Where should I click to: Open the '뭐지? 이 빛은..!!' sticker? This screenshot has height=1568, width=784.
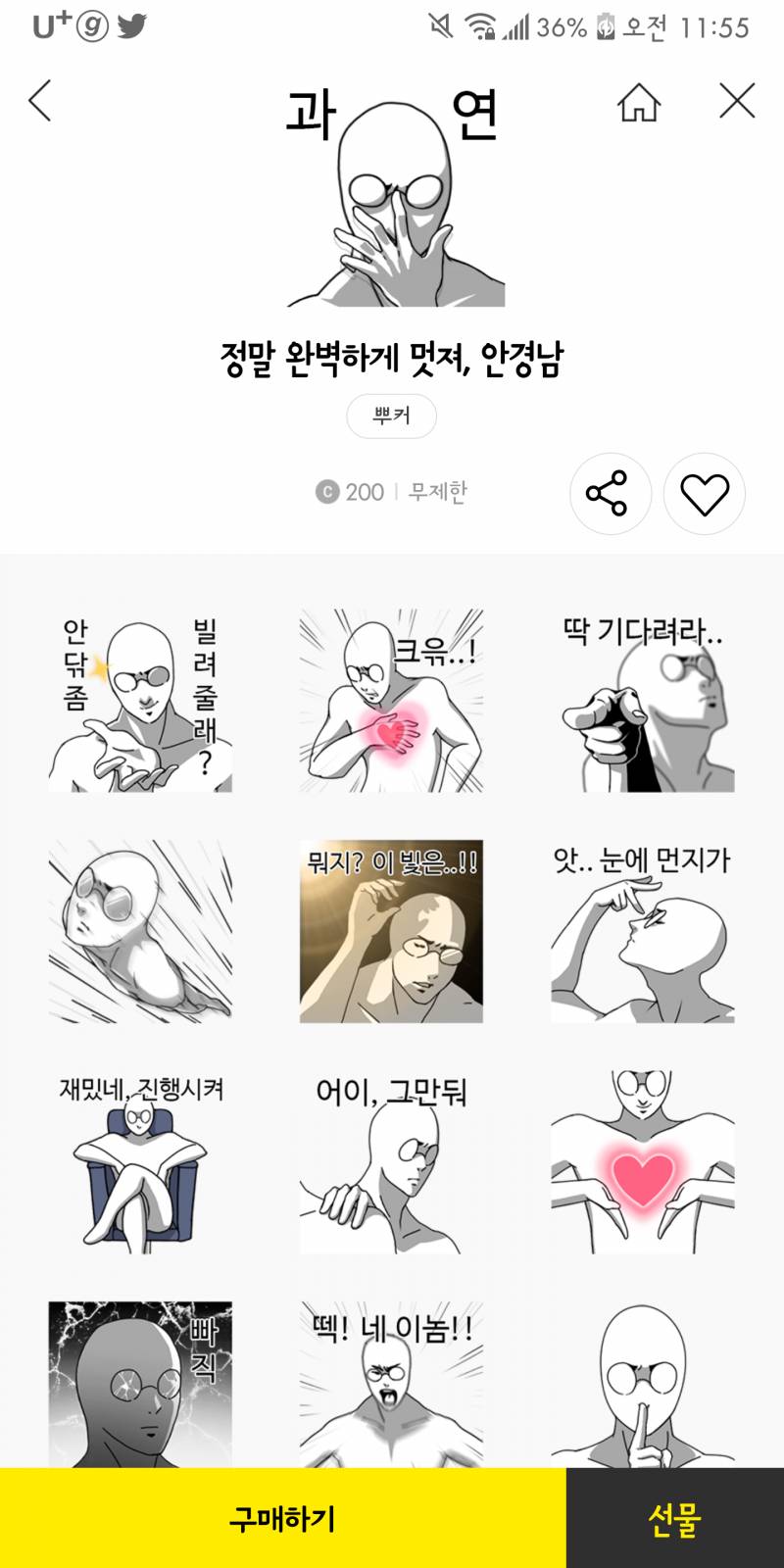click(x=392, y=931)
